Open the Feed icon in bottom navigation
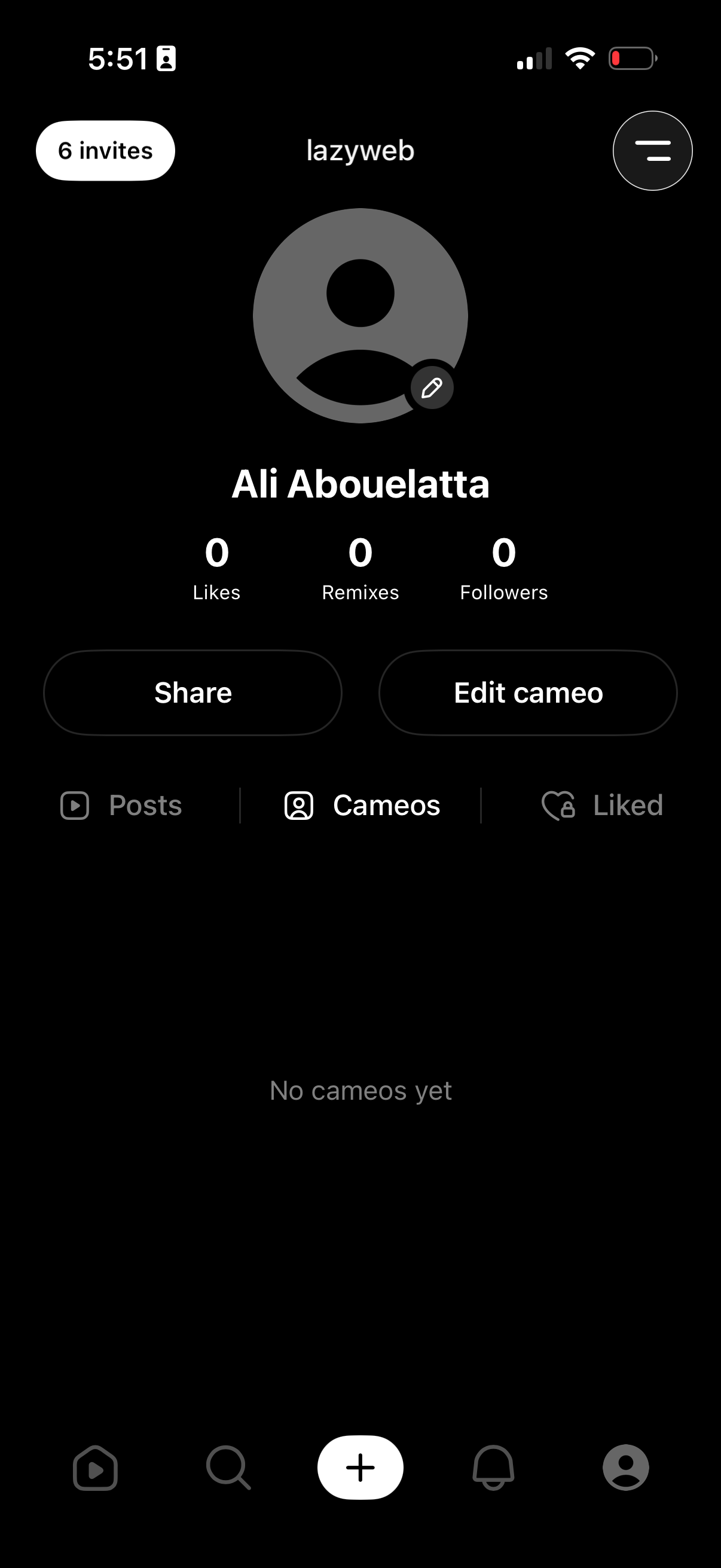This screenshot has width=721, height=1568. pos(94,1467)
